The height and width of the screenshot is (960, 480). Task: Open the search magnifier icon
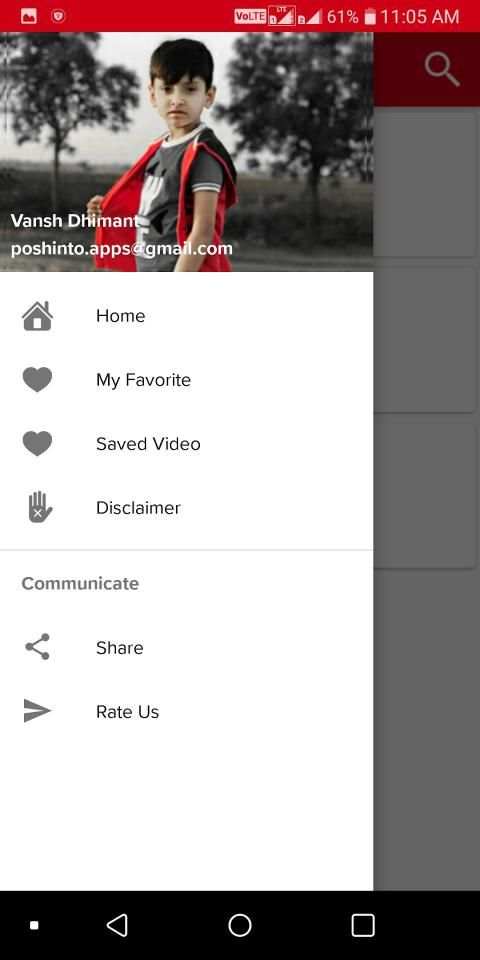click(442, 69)
